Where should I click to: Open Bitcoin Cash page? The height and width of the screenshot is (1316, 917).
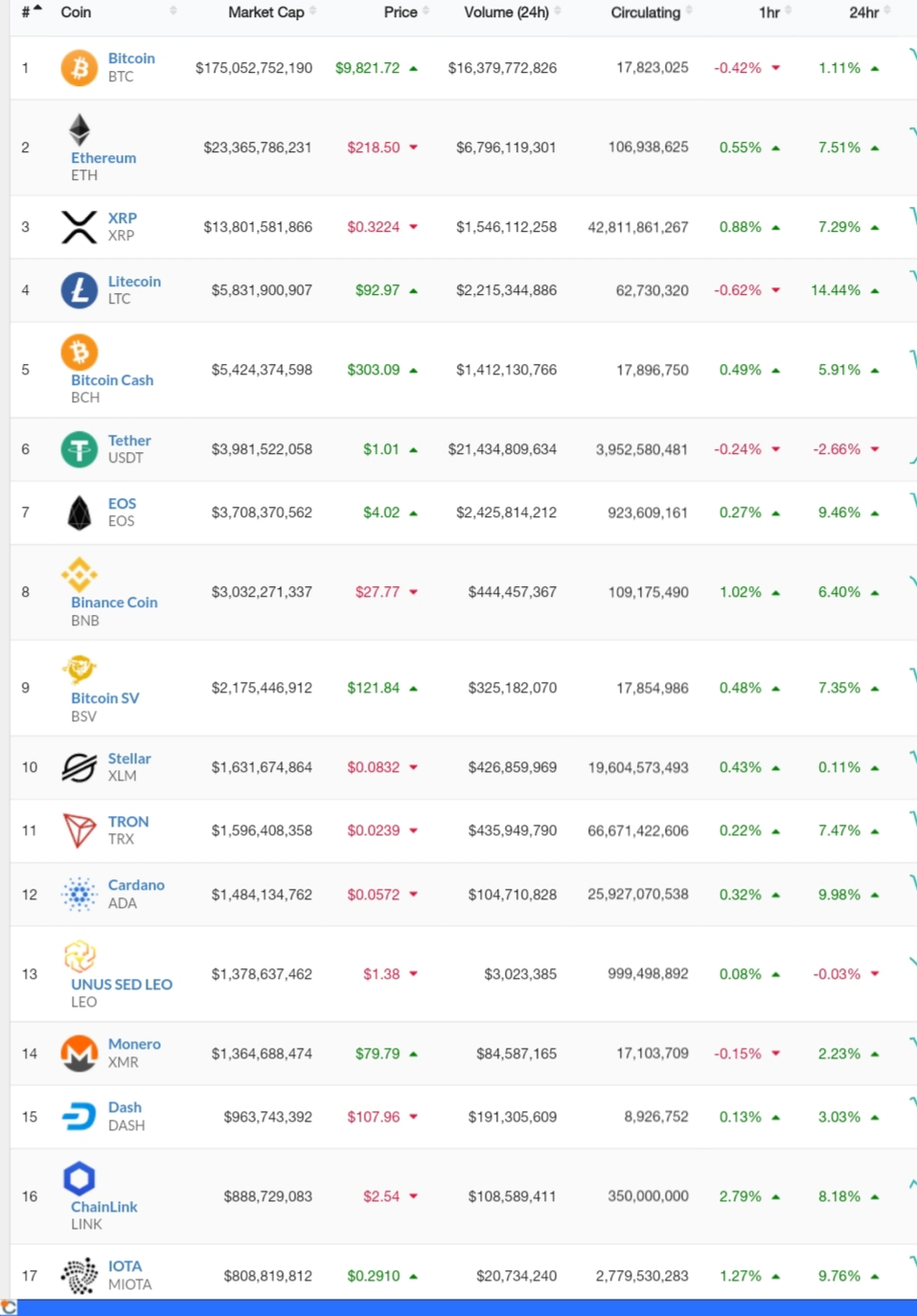click(x=112, y=380)
